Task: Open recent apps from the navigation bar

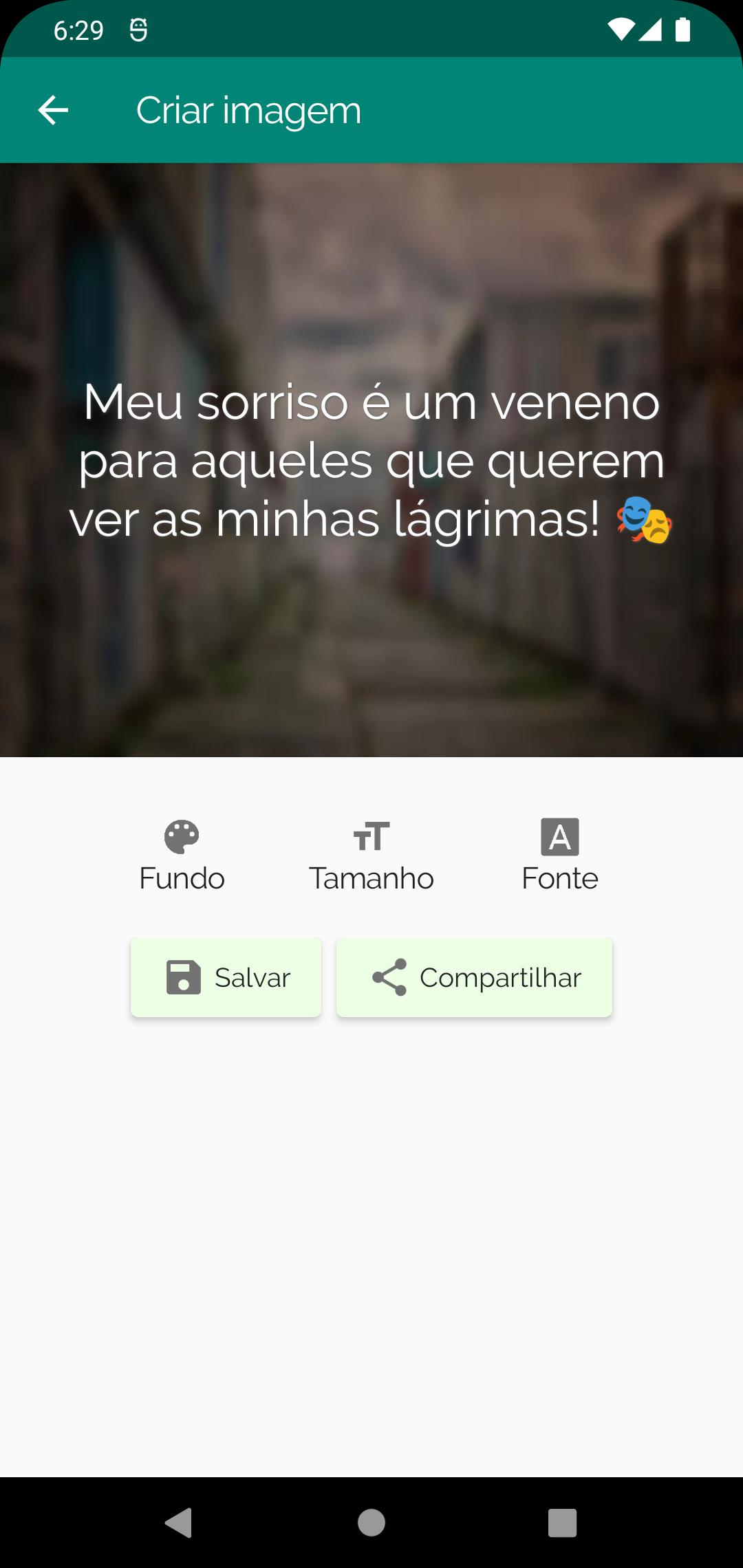Action: click(x=562, y=1523)
